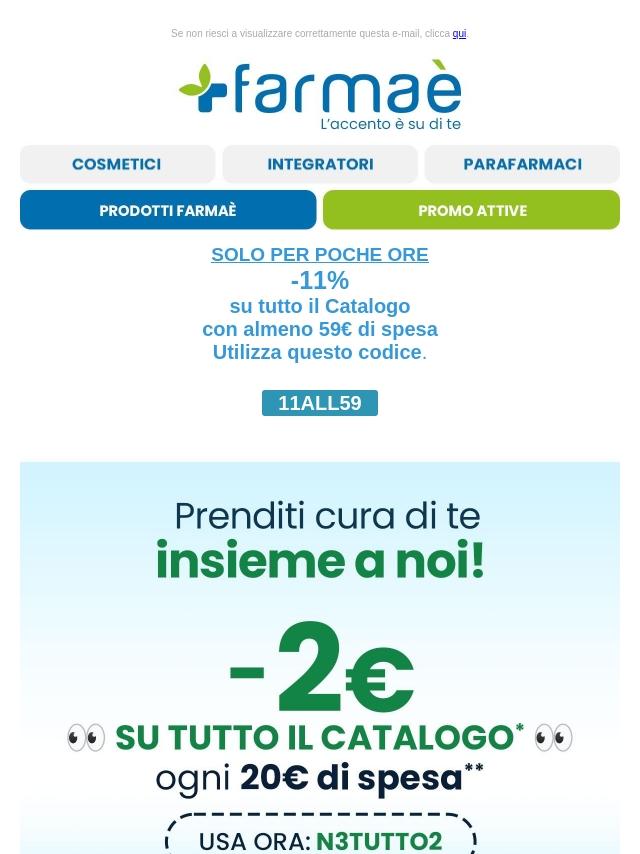The height and width of the screenshot is (854, 640).
Task: Open the 'qui' link to view online
Action: pos(459,34)
